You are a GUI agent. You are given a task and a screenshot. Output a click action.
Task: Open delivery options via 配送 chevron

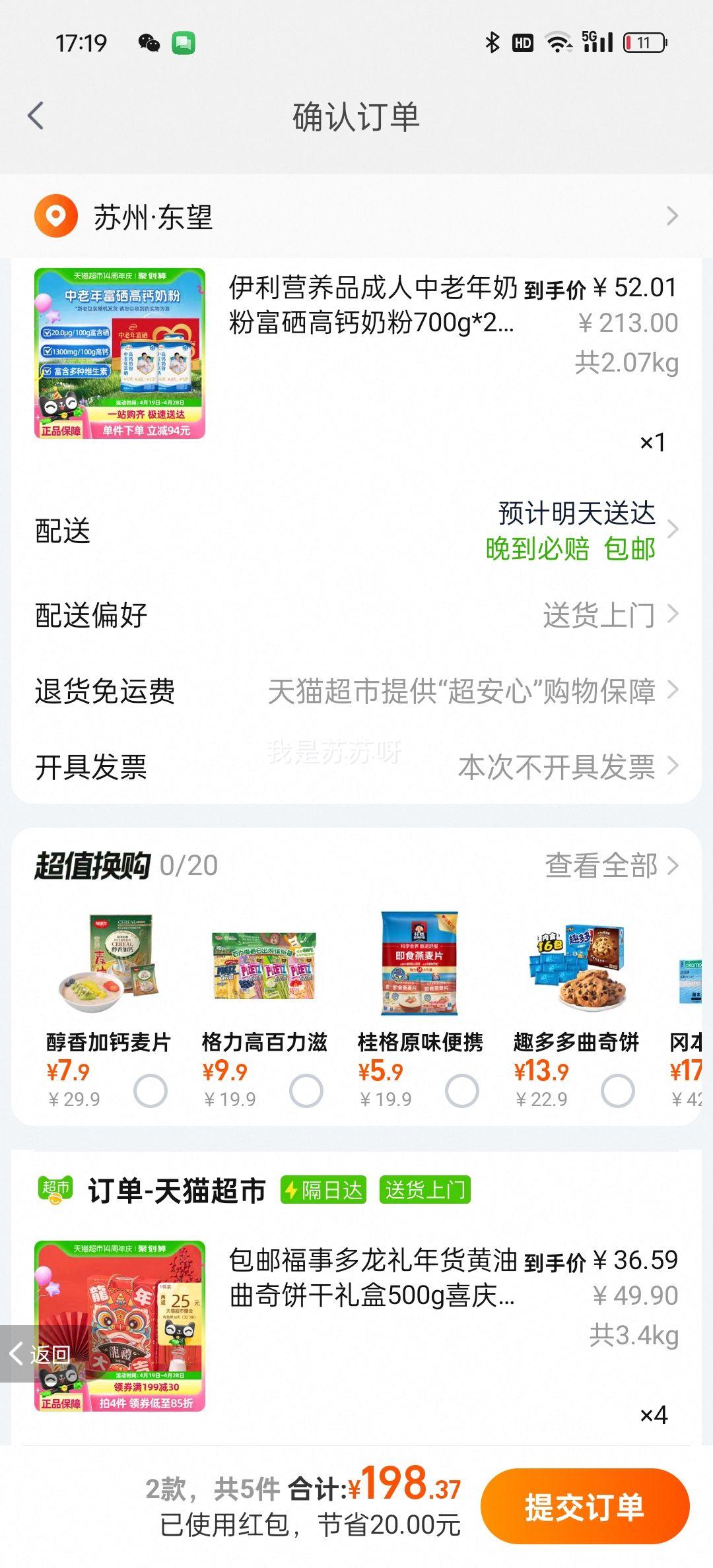672,529
